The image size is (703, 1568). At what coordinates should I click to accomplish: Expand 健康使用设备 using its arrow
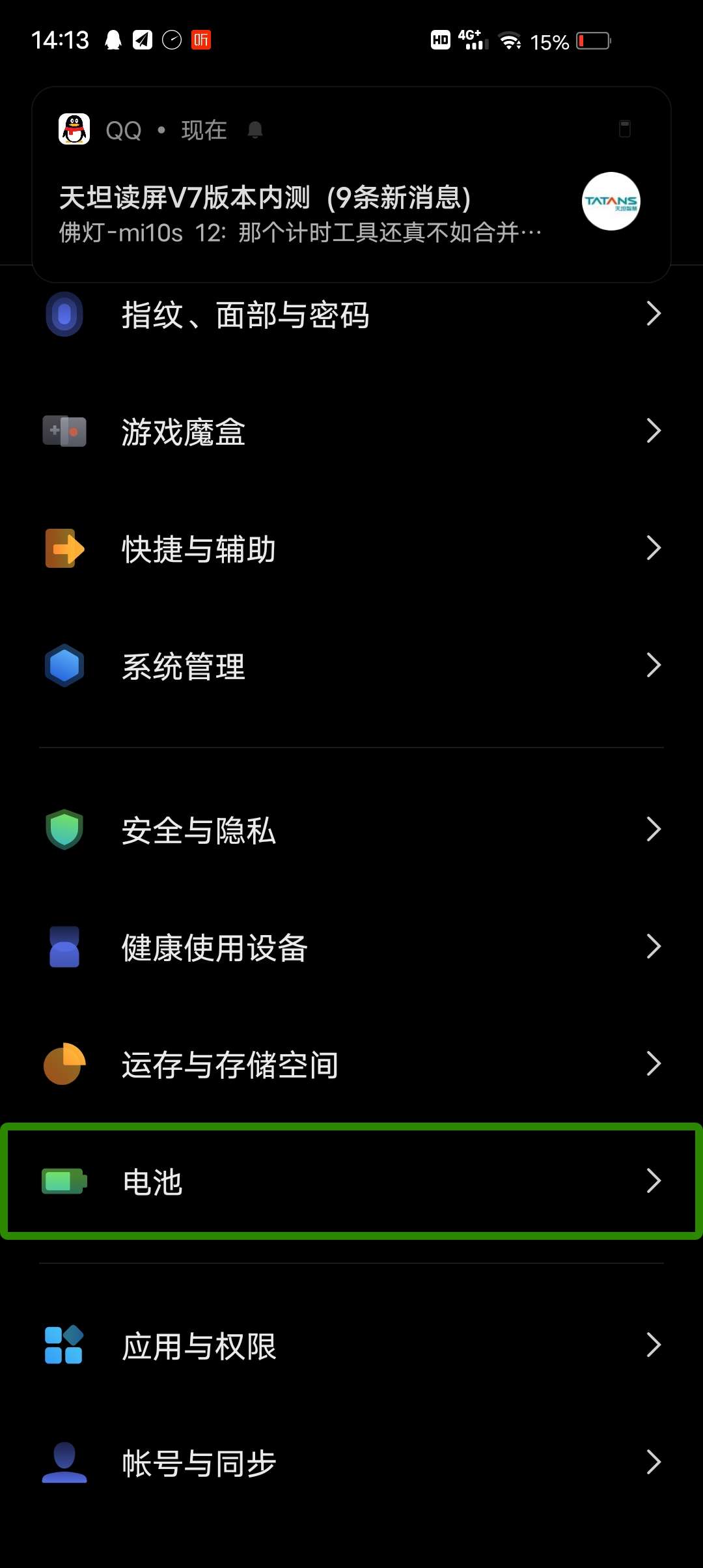click(654, 946)
